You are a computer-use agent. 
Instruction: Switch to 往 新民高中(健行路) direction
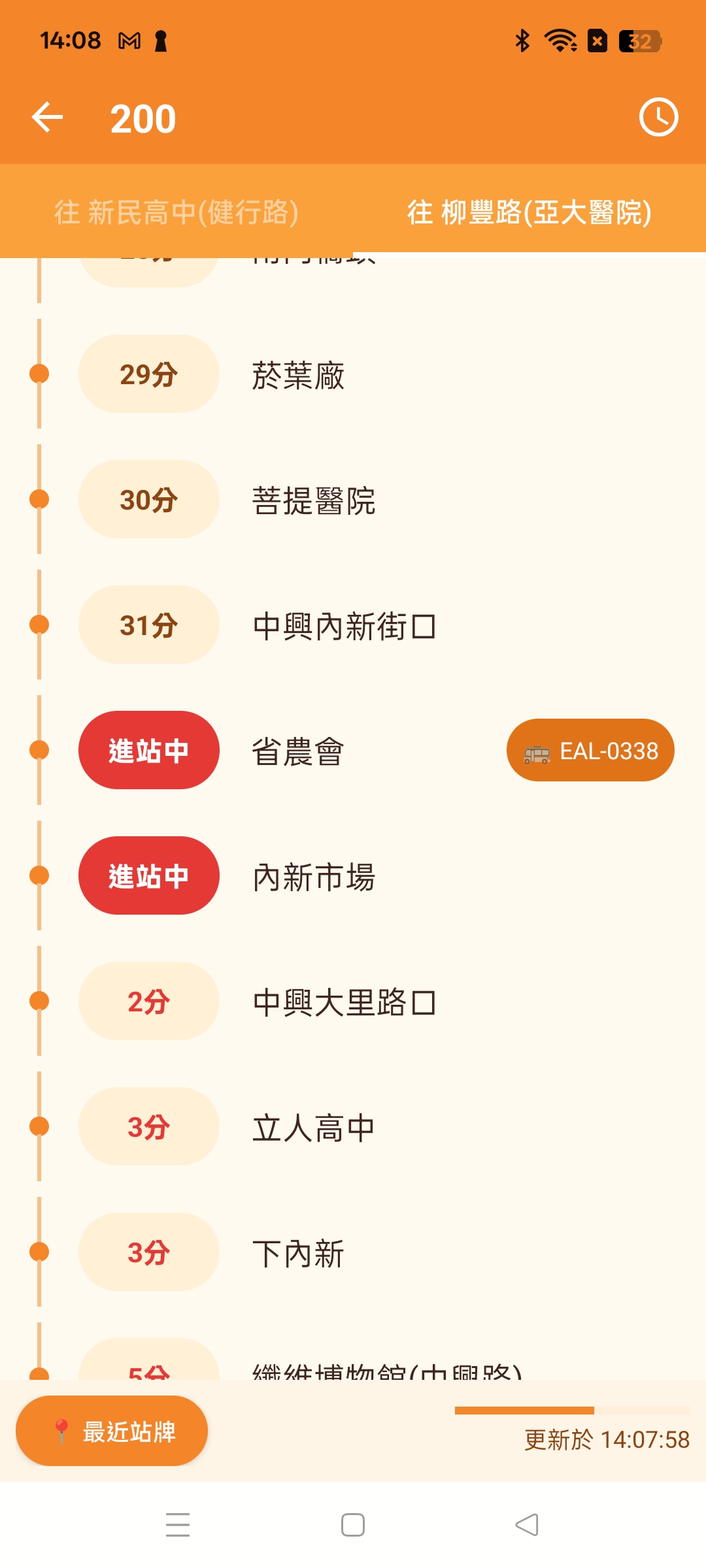click(176, 212)
